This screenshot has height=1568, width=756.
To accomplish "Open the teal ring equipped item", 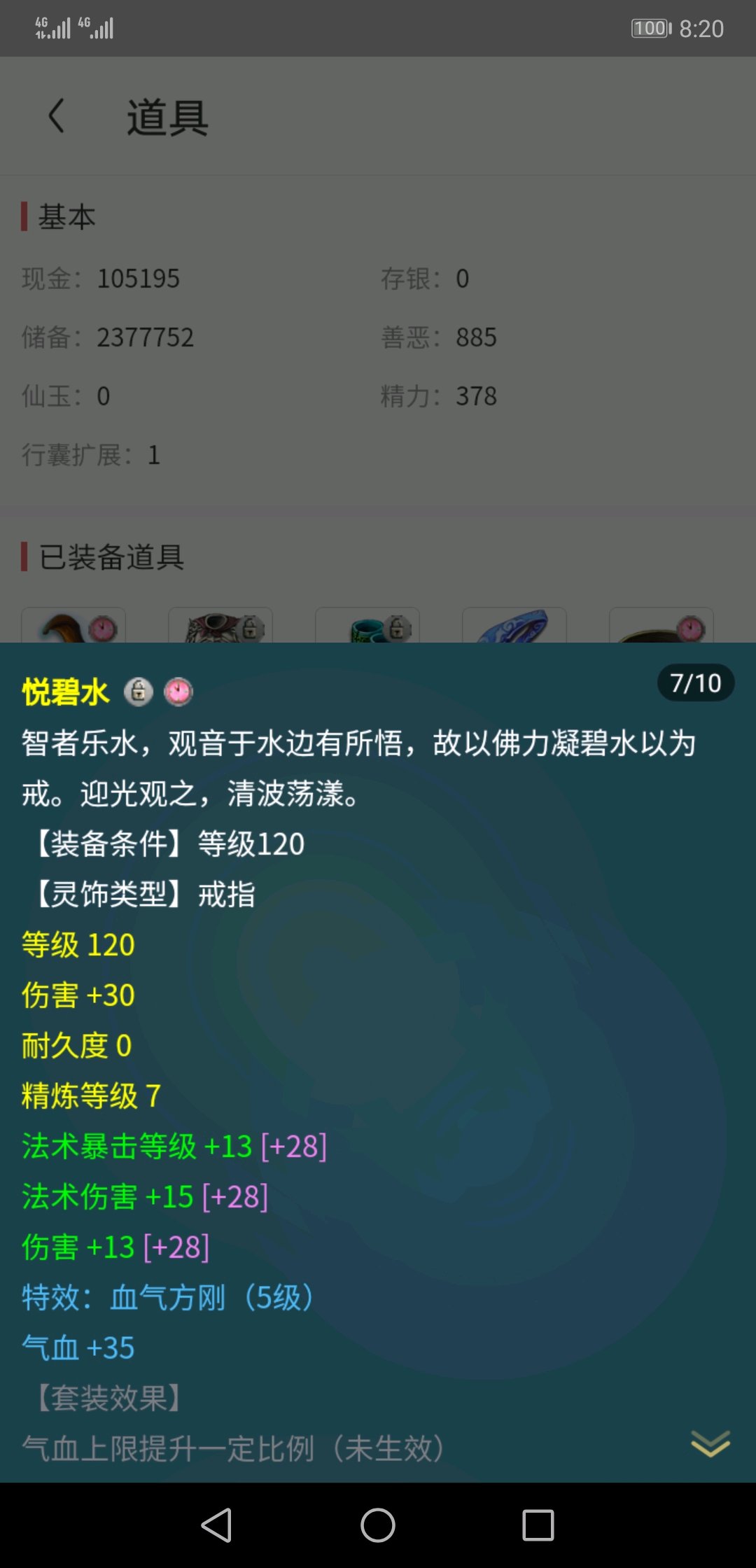I will [367, 625].
